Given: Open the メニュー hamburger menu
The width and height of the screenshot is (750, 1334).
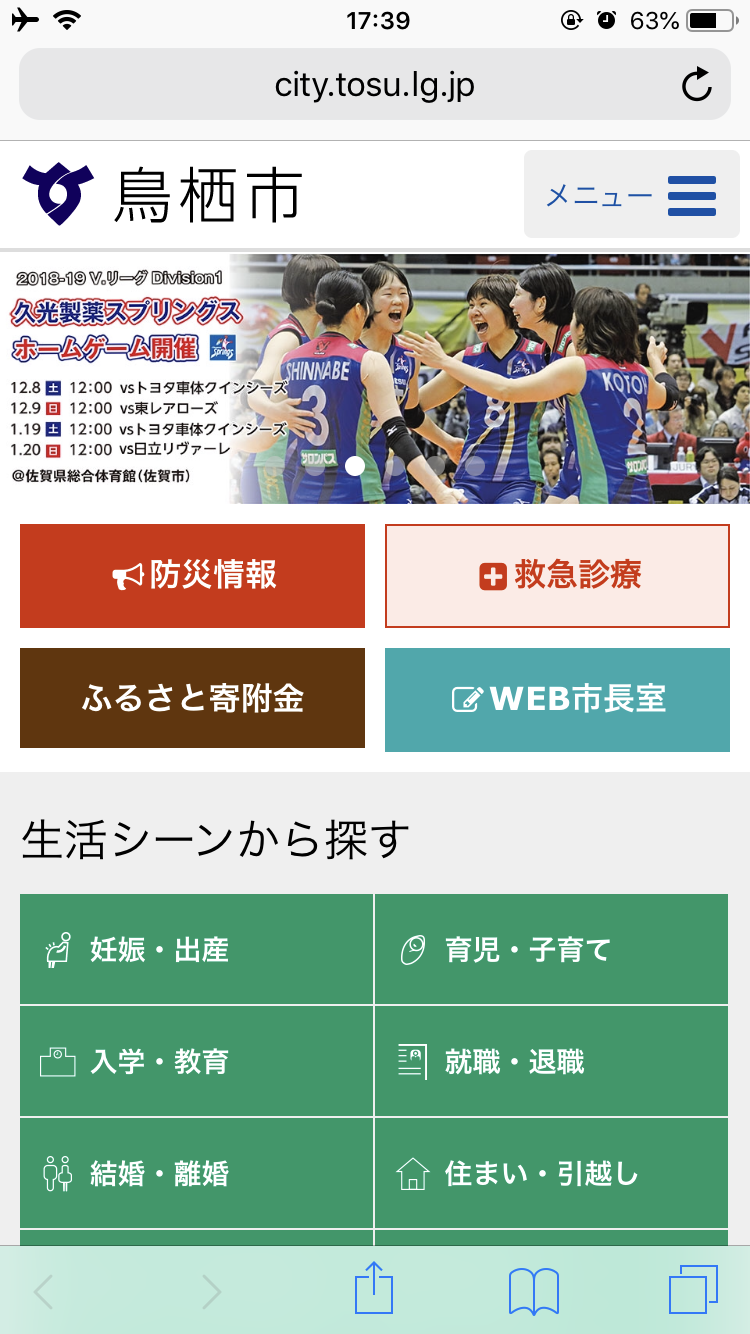Looking at the screenshot, I should [631, 195].
